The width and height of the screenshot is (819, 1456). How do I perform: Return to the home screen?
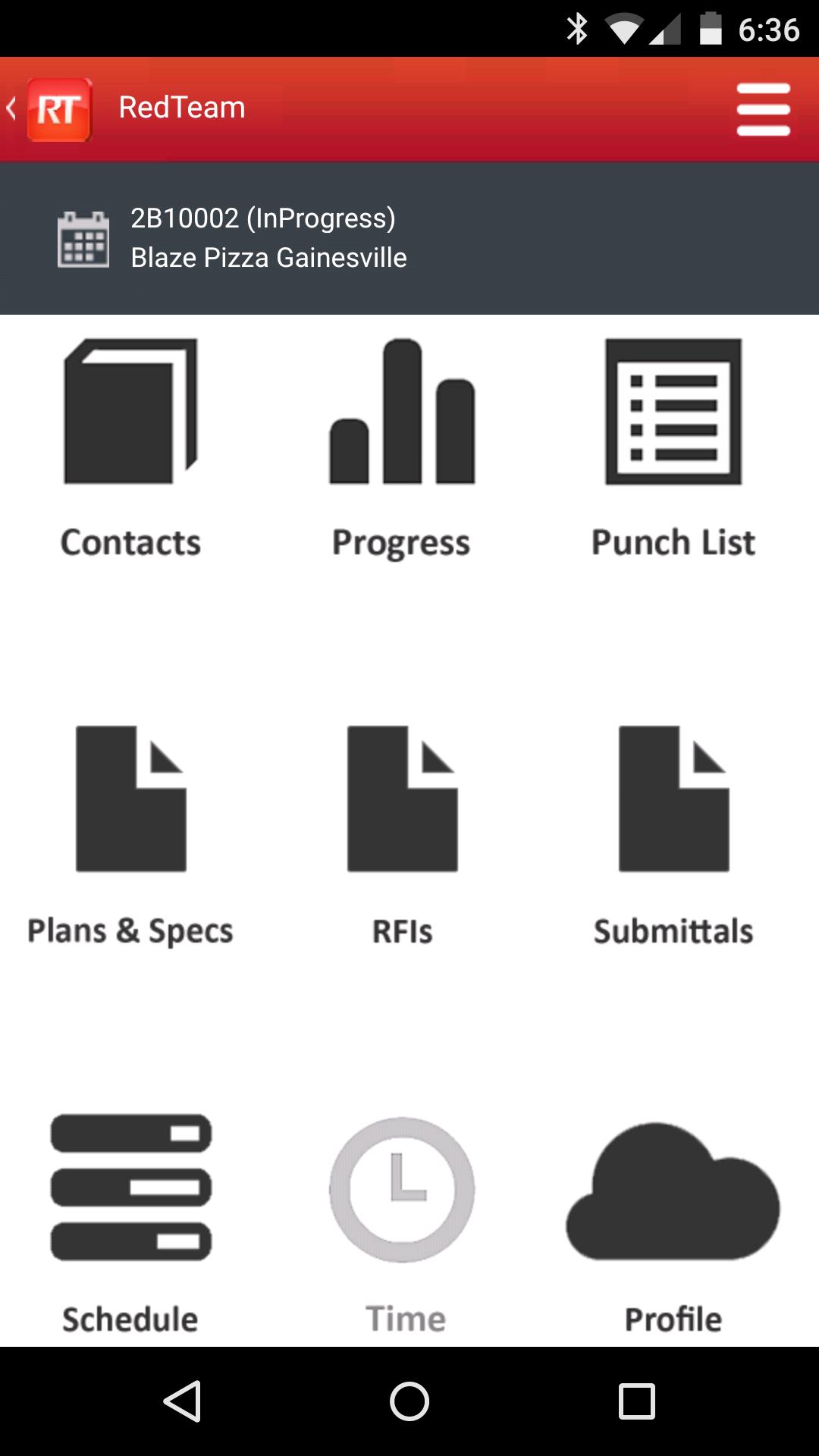coord(409,1401)
